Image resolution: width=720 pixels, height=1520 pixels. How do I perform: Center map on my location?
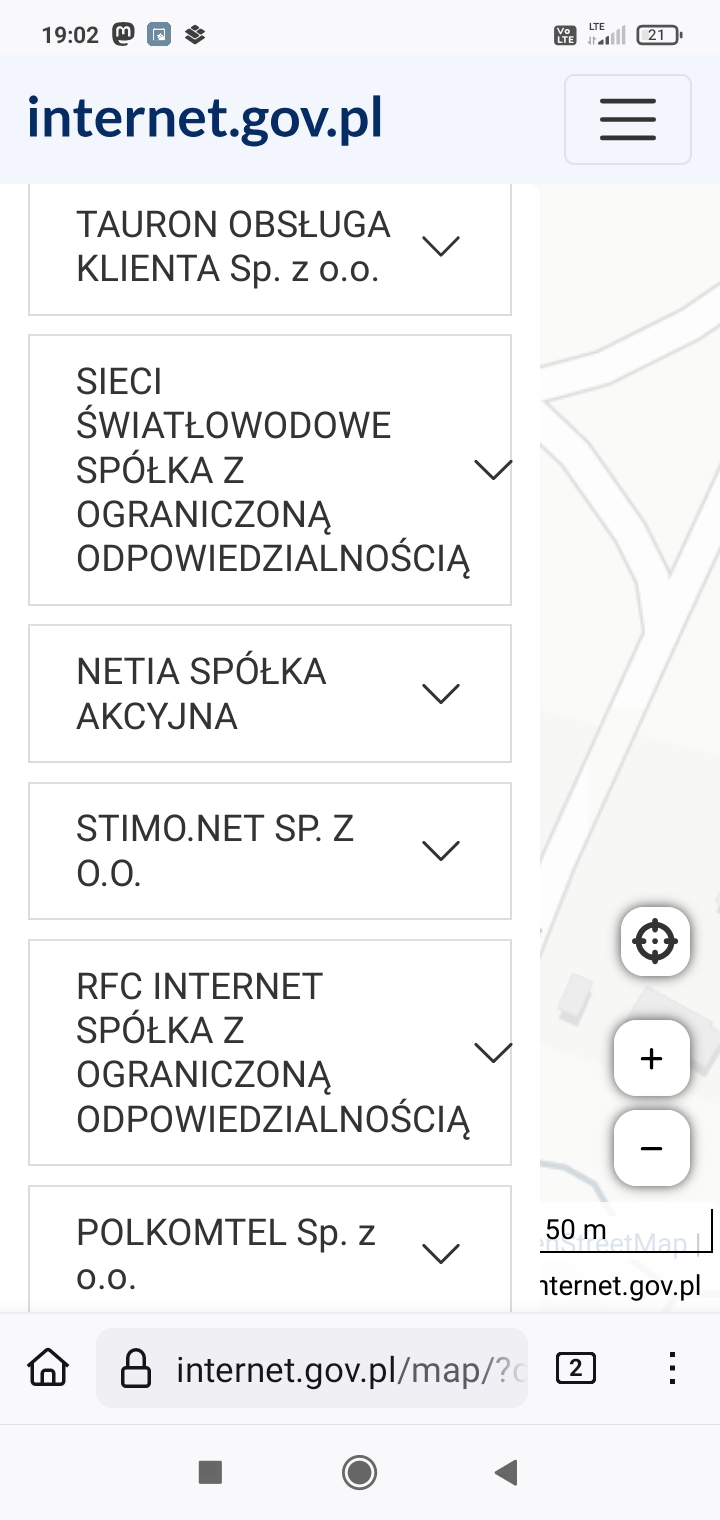pos(655,941)
